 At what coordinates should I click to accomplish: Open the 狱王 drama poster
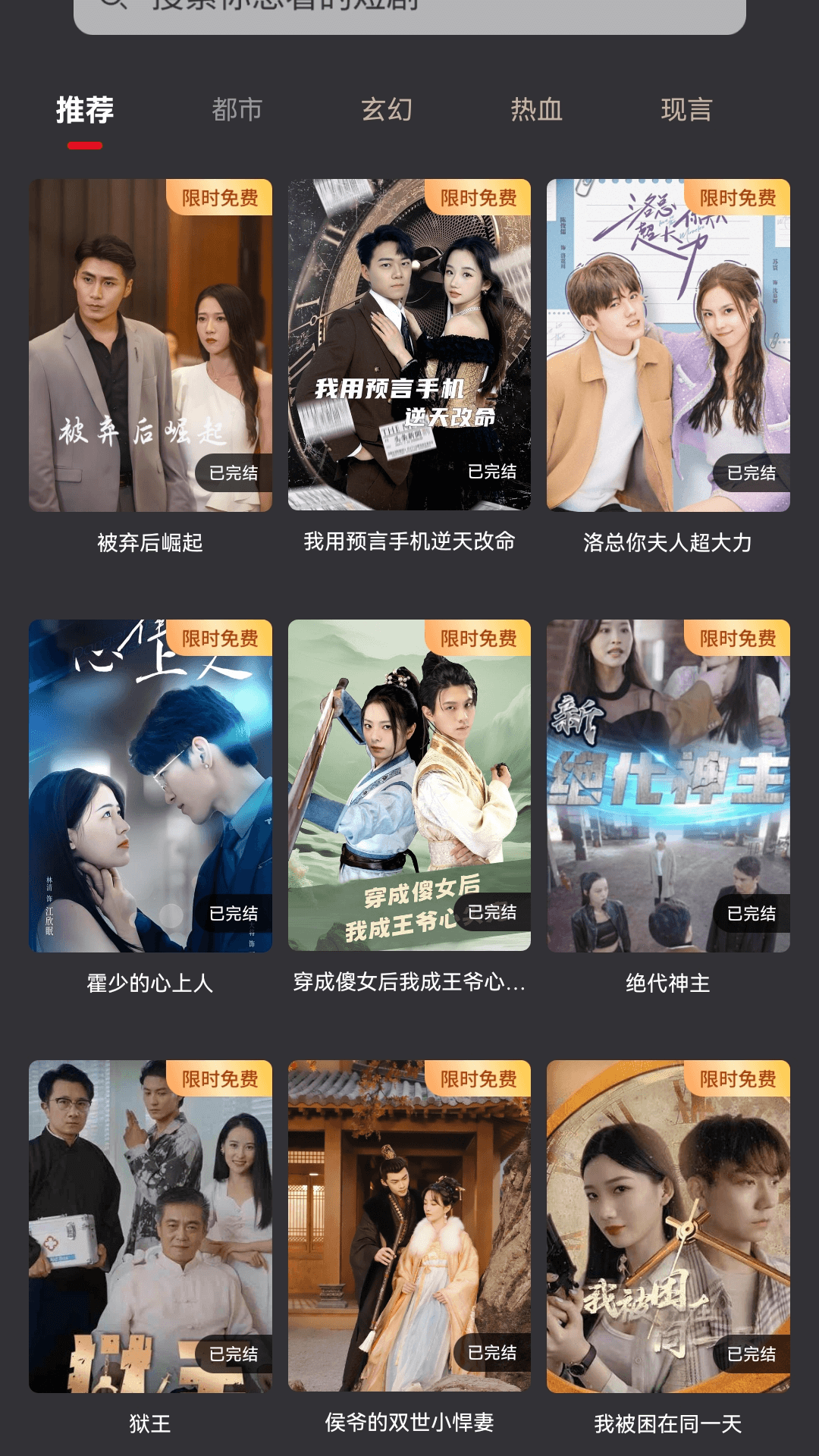(x=150, y=1225)
